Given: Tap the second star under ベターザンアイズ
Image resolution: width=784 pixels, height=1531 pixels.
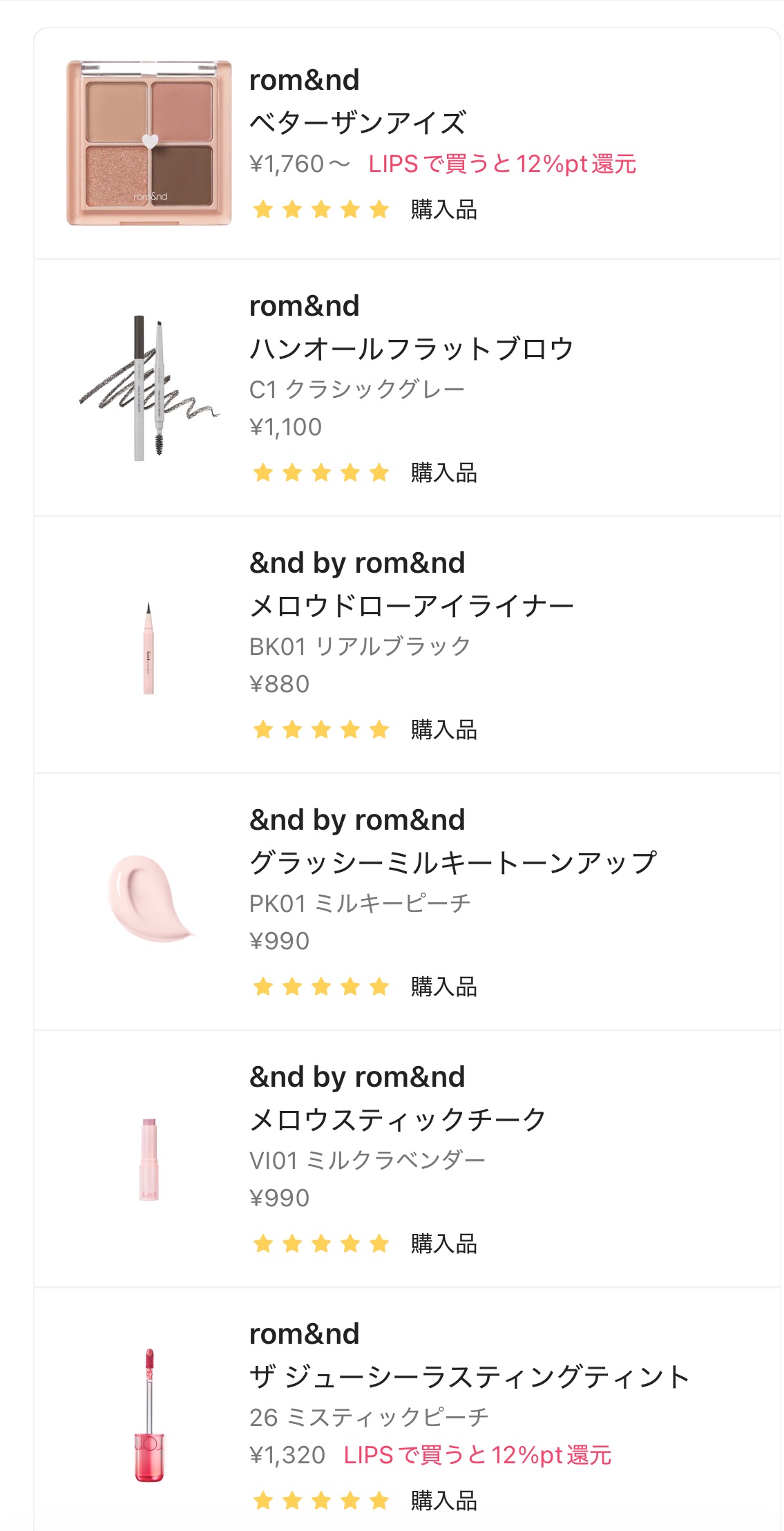Looking at the screenshot, I should tap(292, 209).
